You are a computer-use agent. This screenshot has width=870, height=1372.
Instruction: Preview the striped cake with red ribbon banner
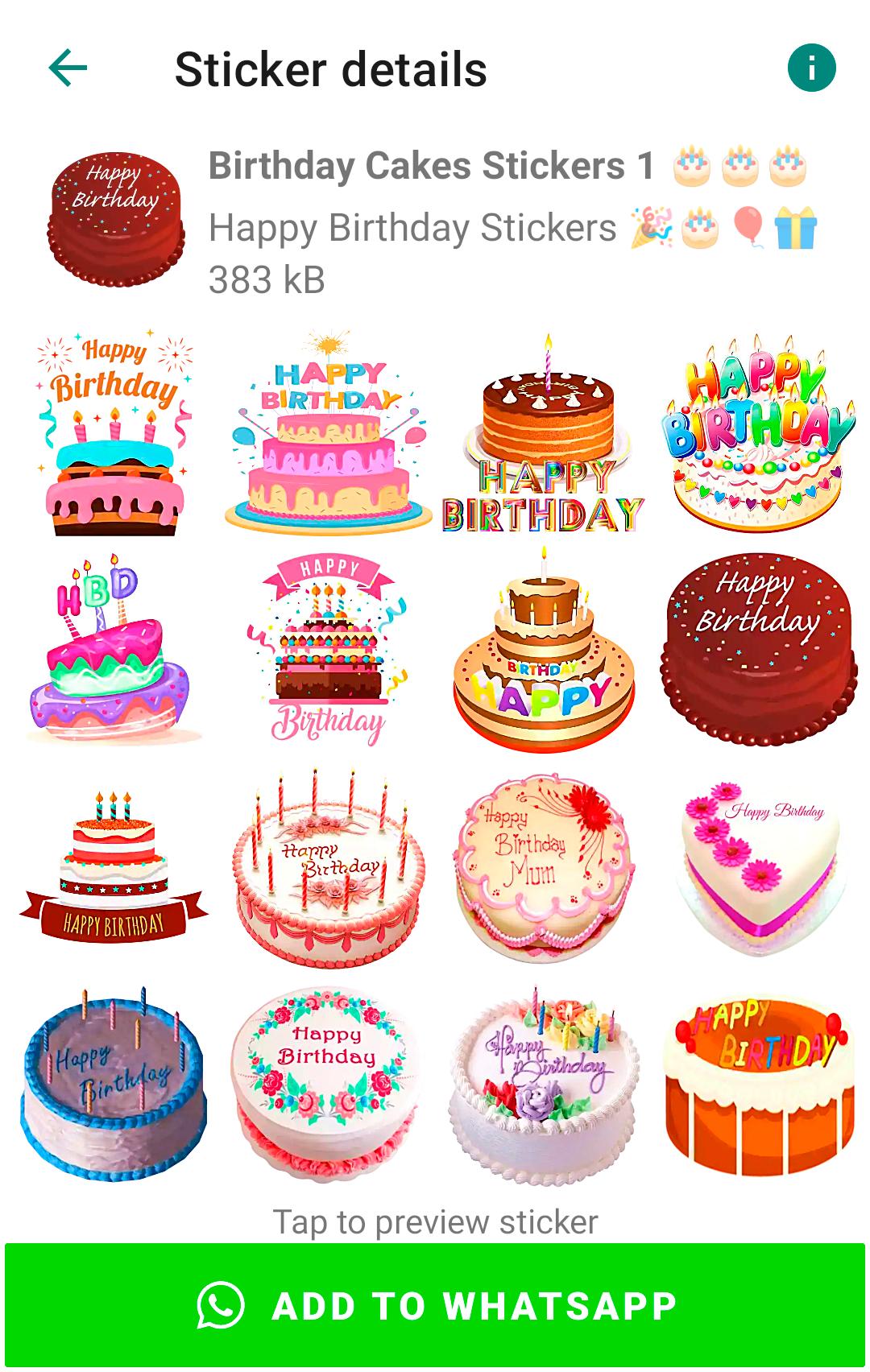[113, 869]
